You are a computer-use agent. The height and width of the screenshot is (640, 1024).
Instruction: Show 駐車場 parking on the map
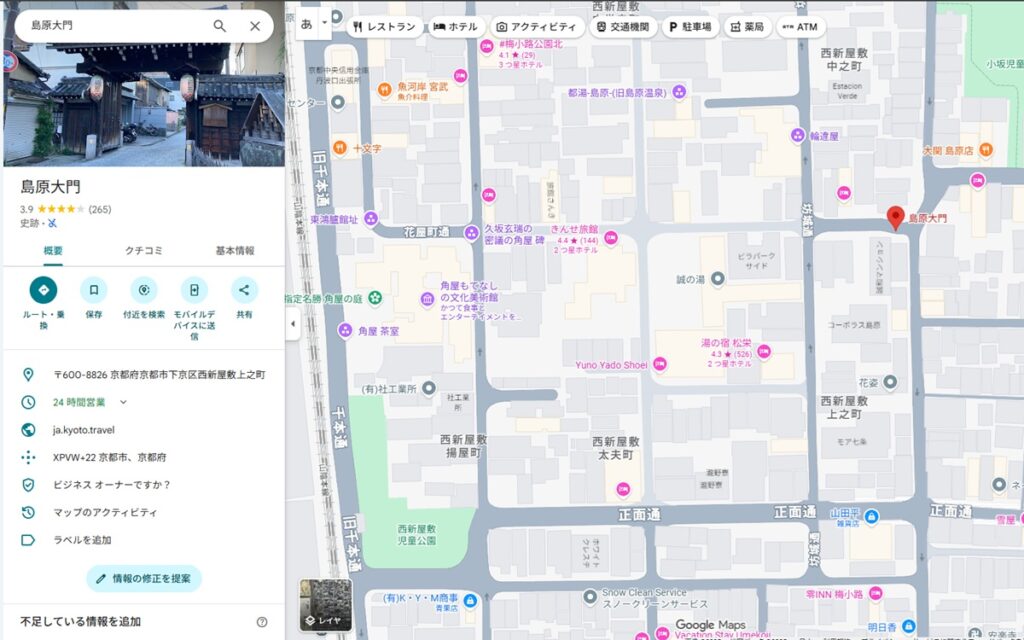(x=689, y=27)
